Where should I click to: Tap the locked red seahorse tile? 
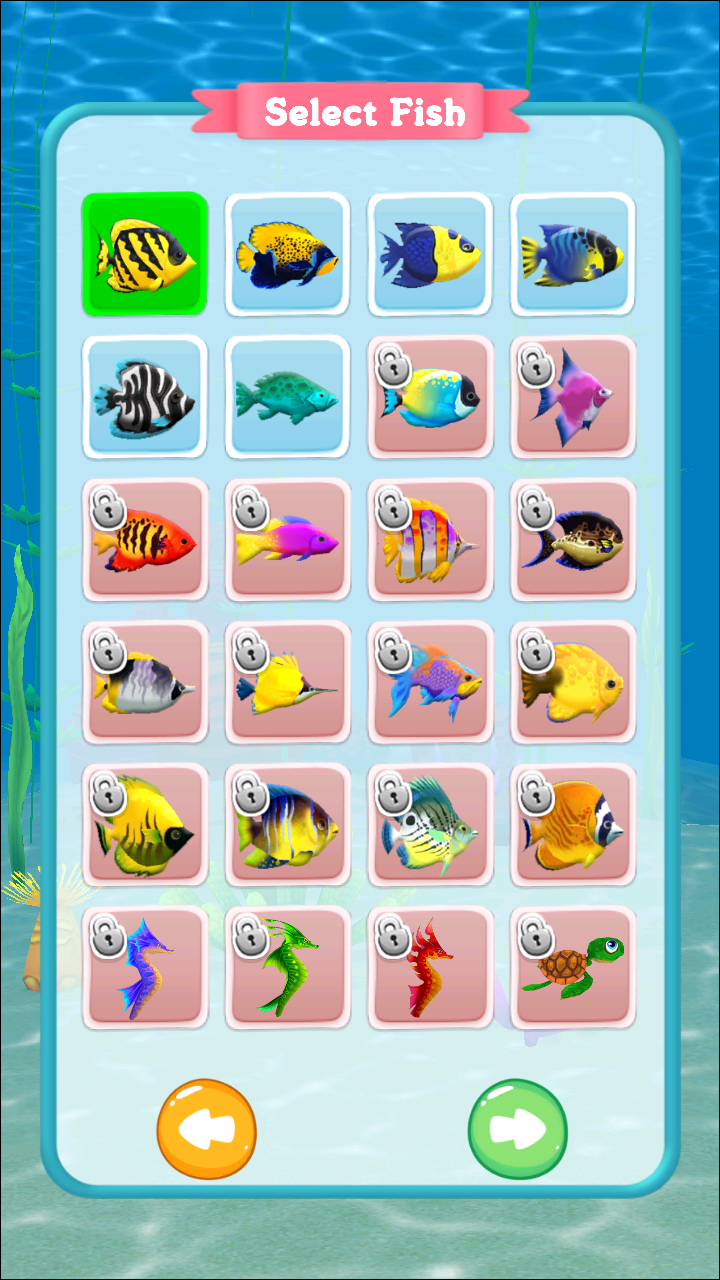[x=430, y=967]
